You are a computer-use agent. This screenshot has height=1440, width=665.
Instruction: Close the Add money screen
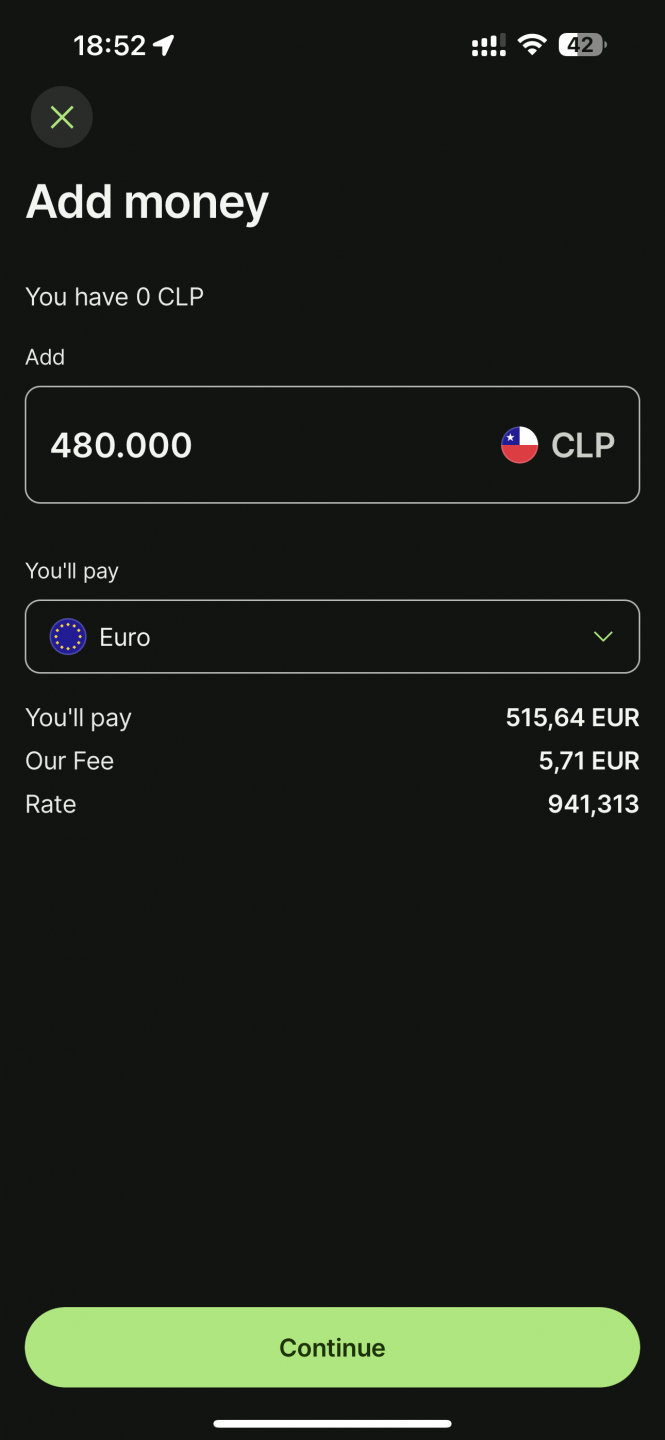tap(62, 118)
